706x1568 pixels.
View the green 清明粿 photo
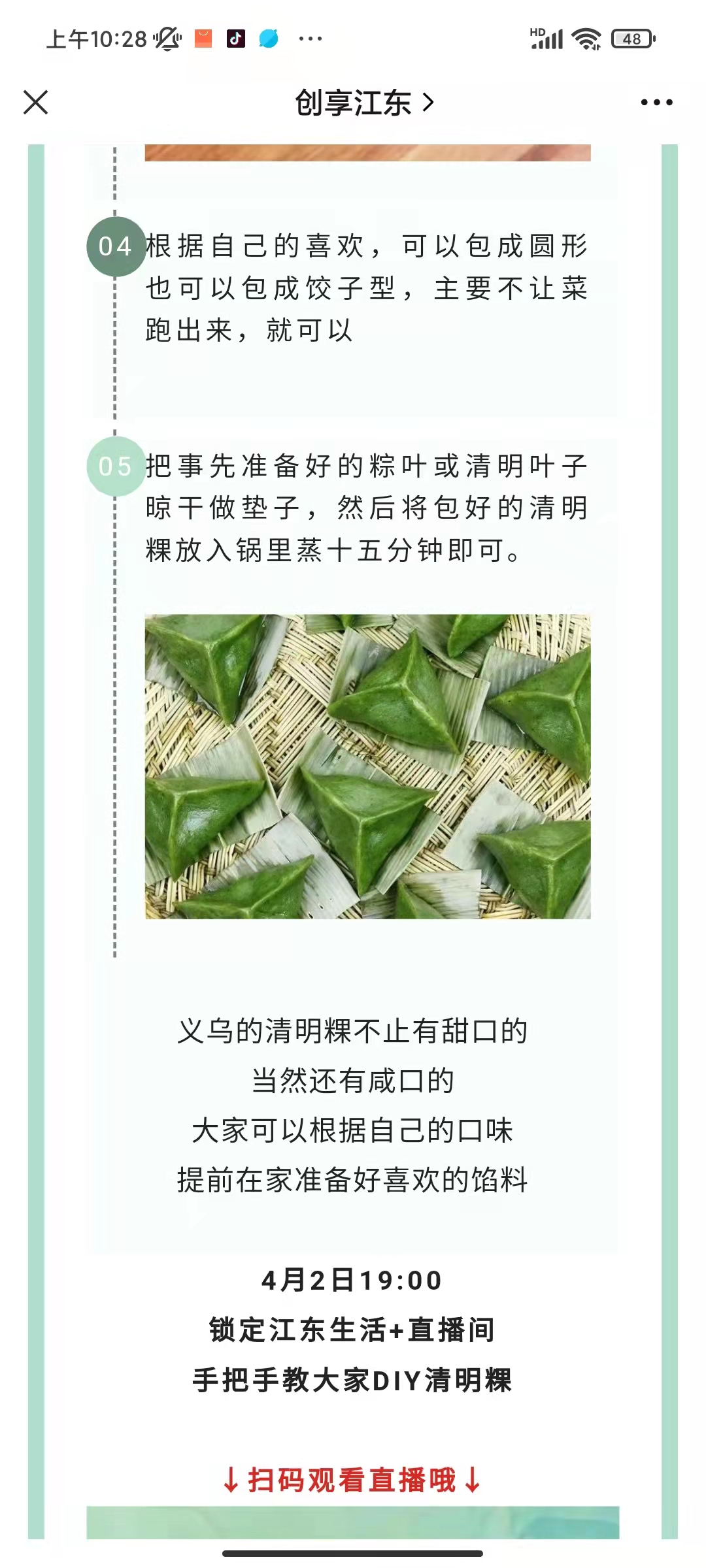(x=367, y=766)
